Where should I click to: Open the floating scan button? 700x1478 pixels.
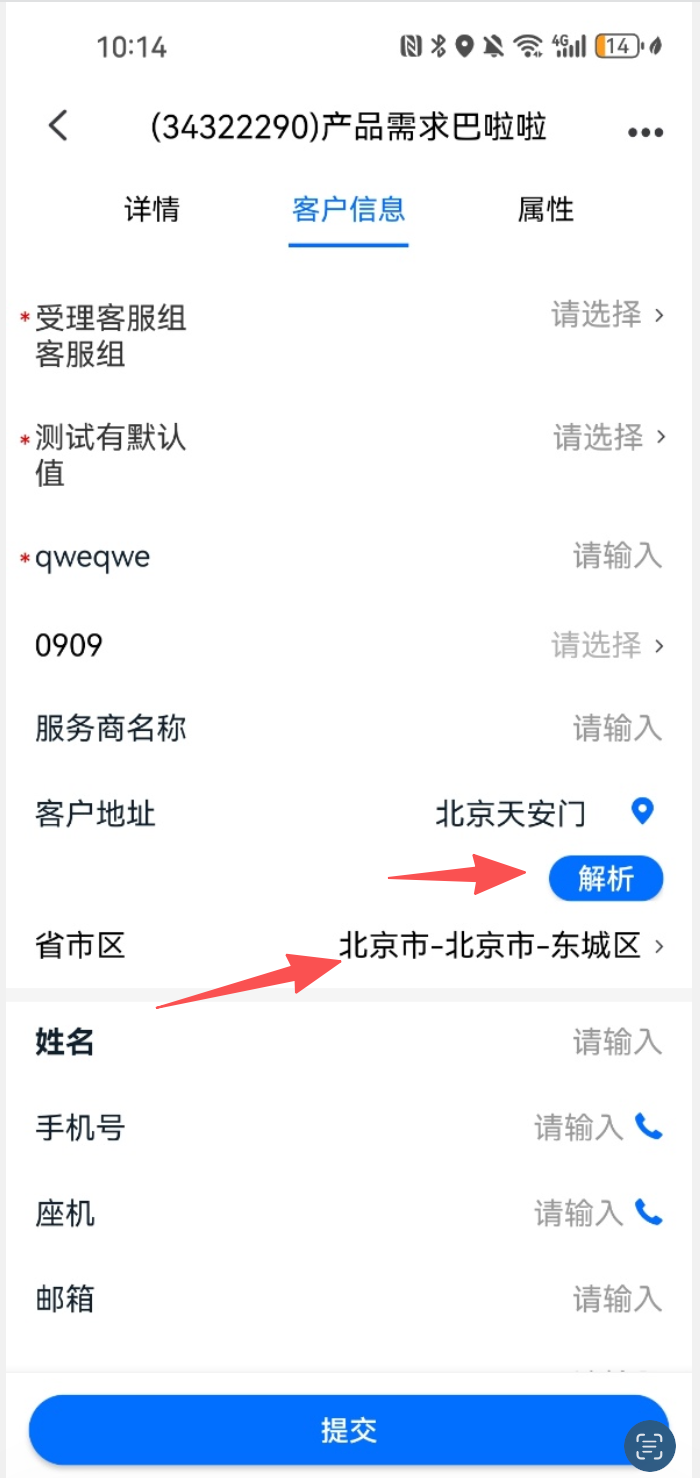pos(650,1445)
